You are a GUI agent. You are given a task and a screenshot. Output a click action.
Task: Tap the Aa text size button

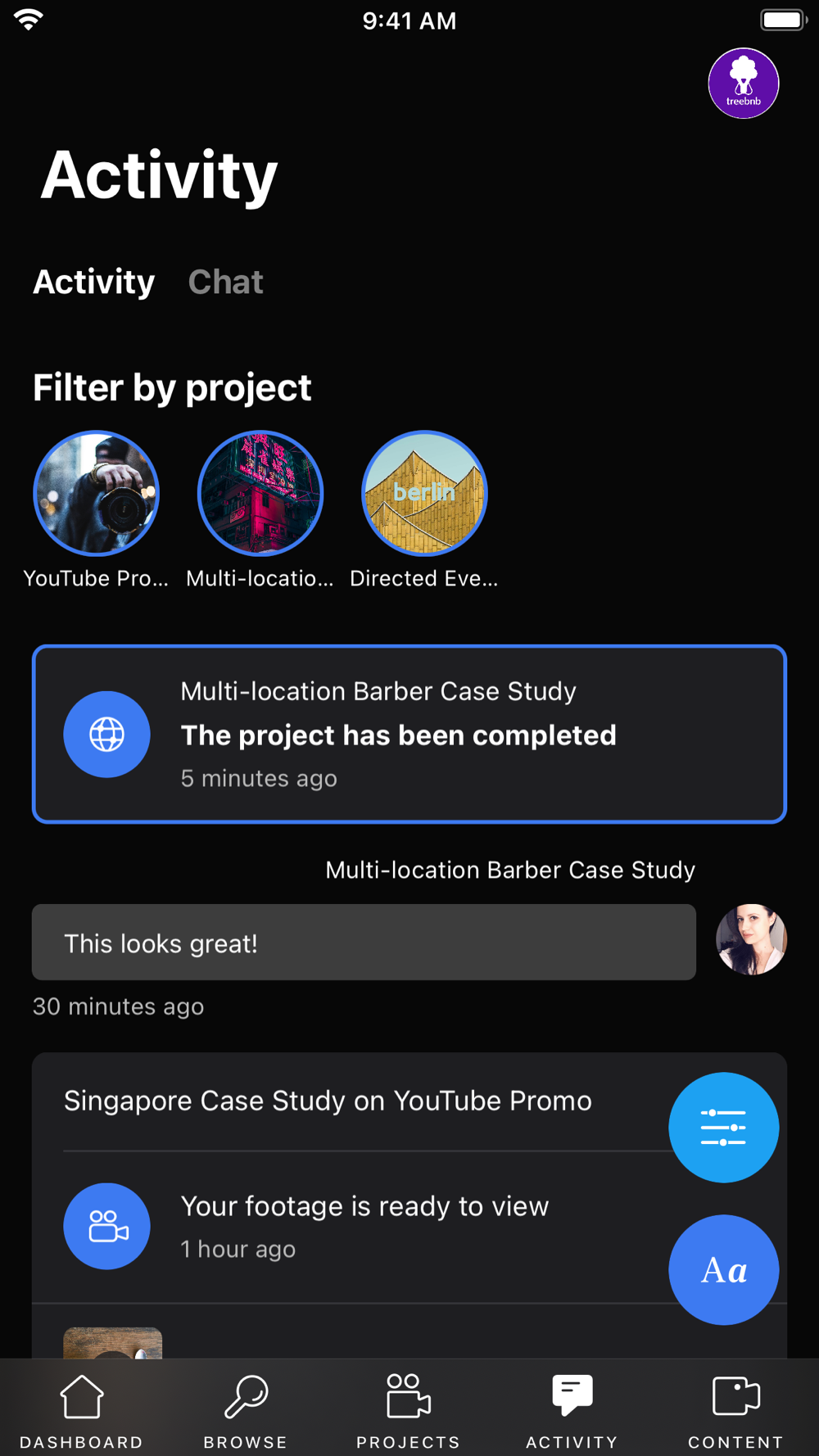point(723,1269)
